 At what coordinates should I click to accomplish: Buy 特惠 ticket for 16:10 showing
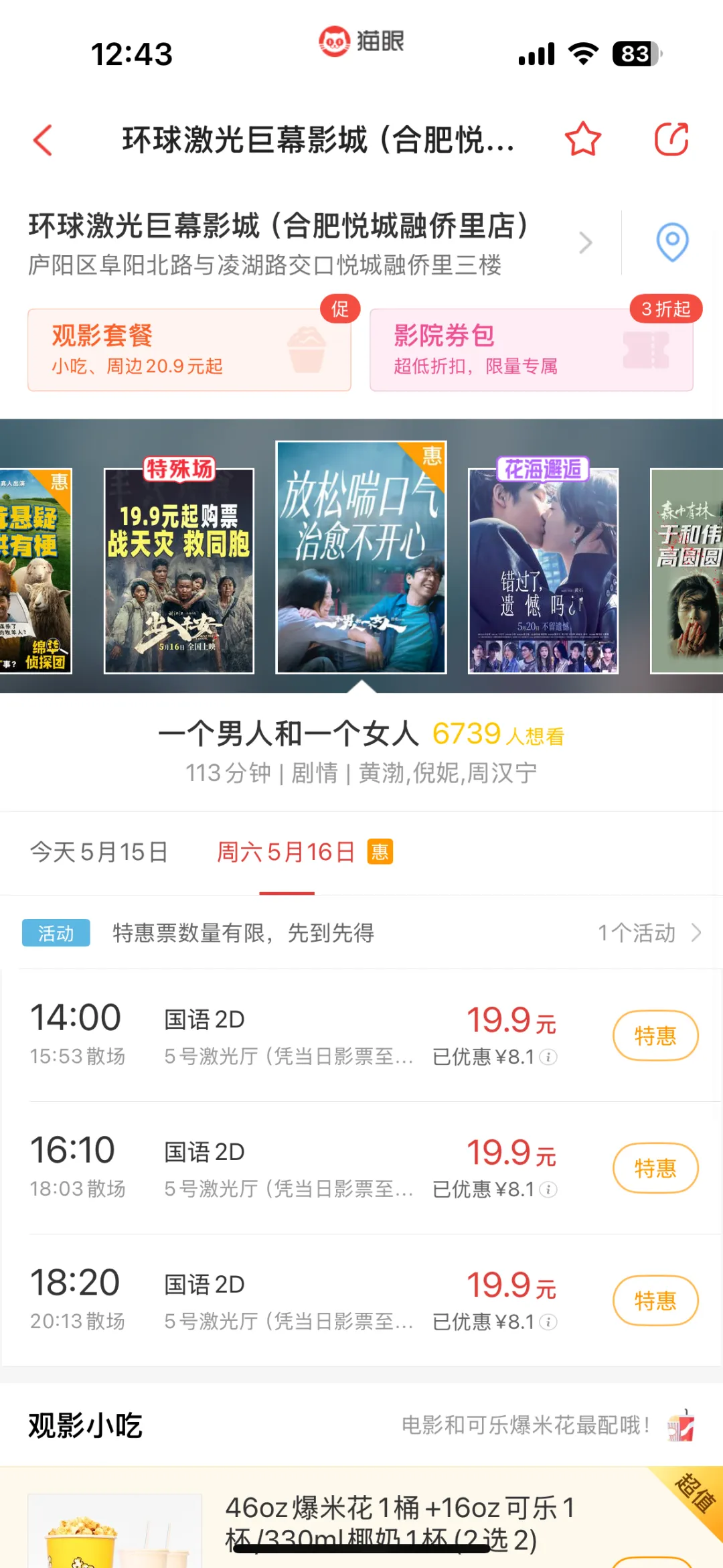[x=655, y=1168]
